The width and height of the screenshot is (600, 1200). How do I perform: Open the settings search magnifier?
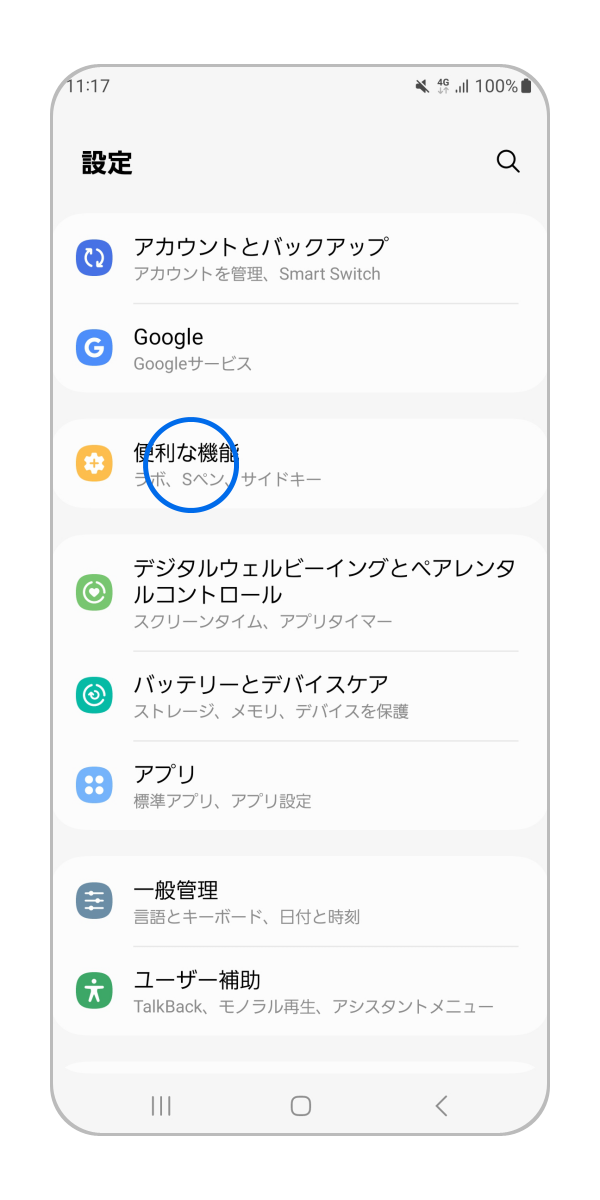pos(508,162)
